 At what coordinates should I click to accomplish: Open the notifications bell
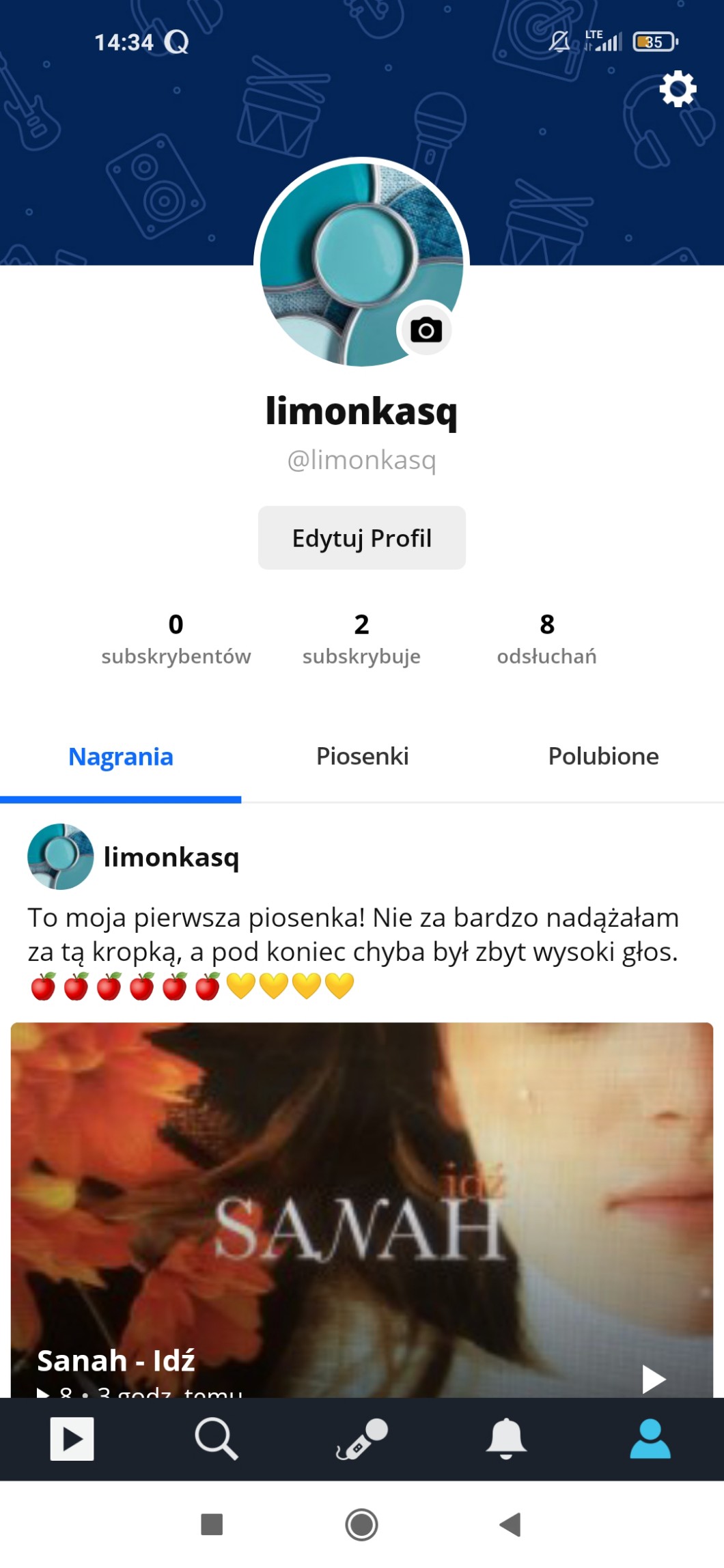[506, 1439]
